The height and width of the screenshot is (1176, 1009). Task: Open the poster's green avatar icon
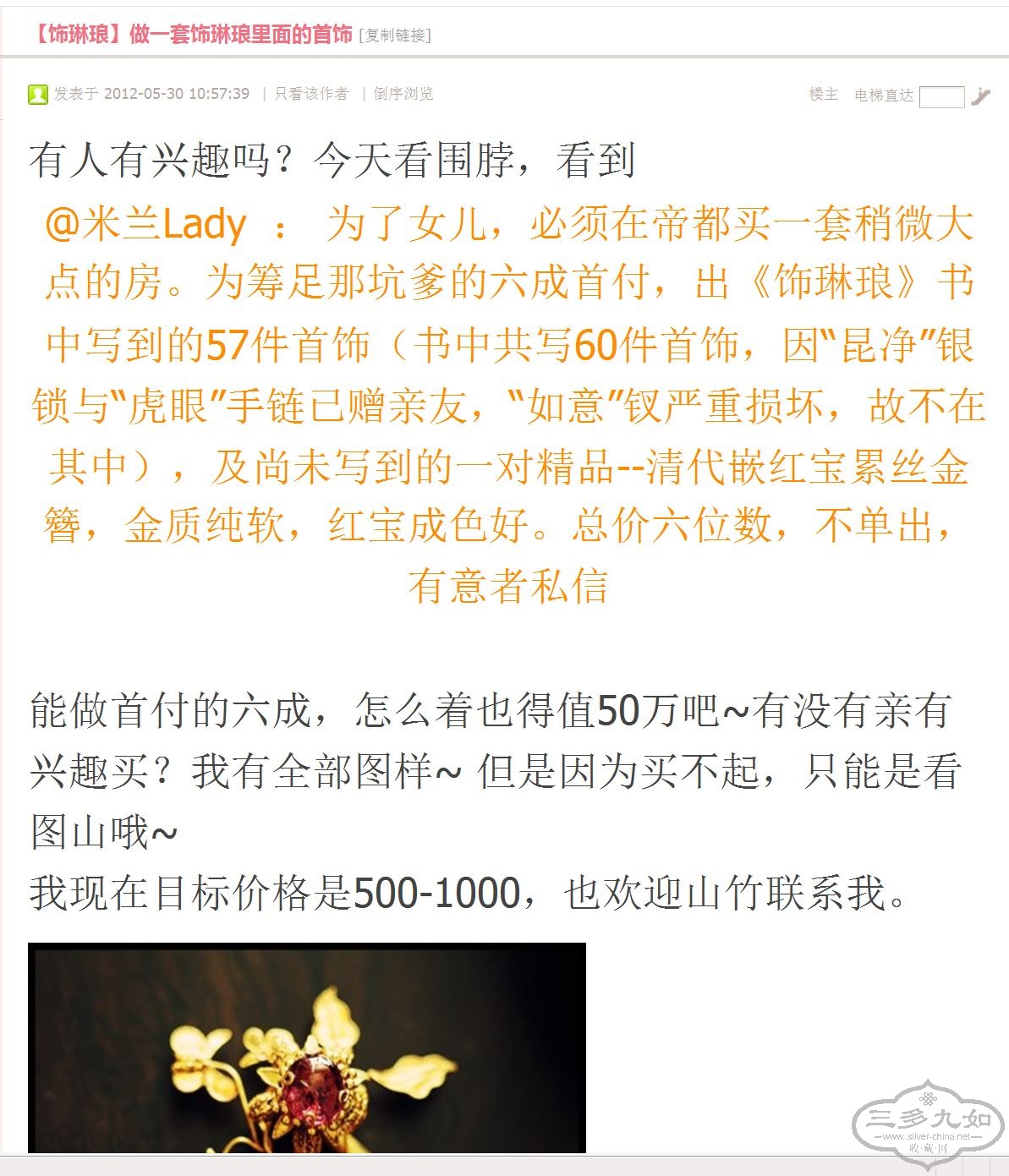point(38,95)
